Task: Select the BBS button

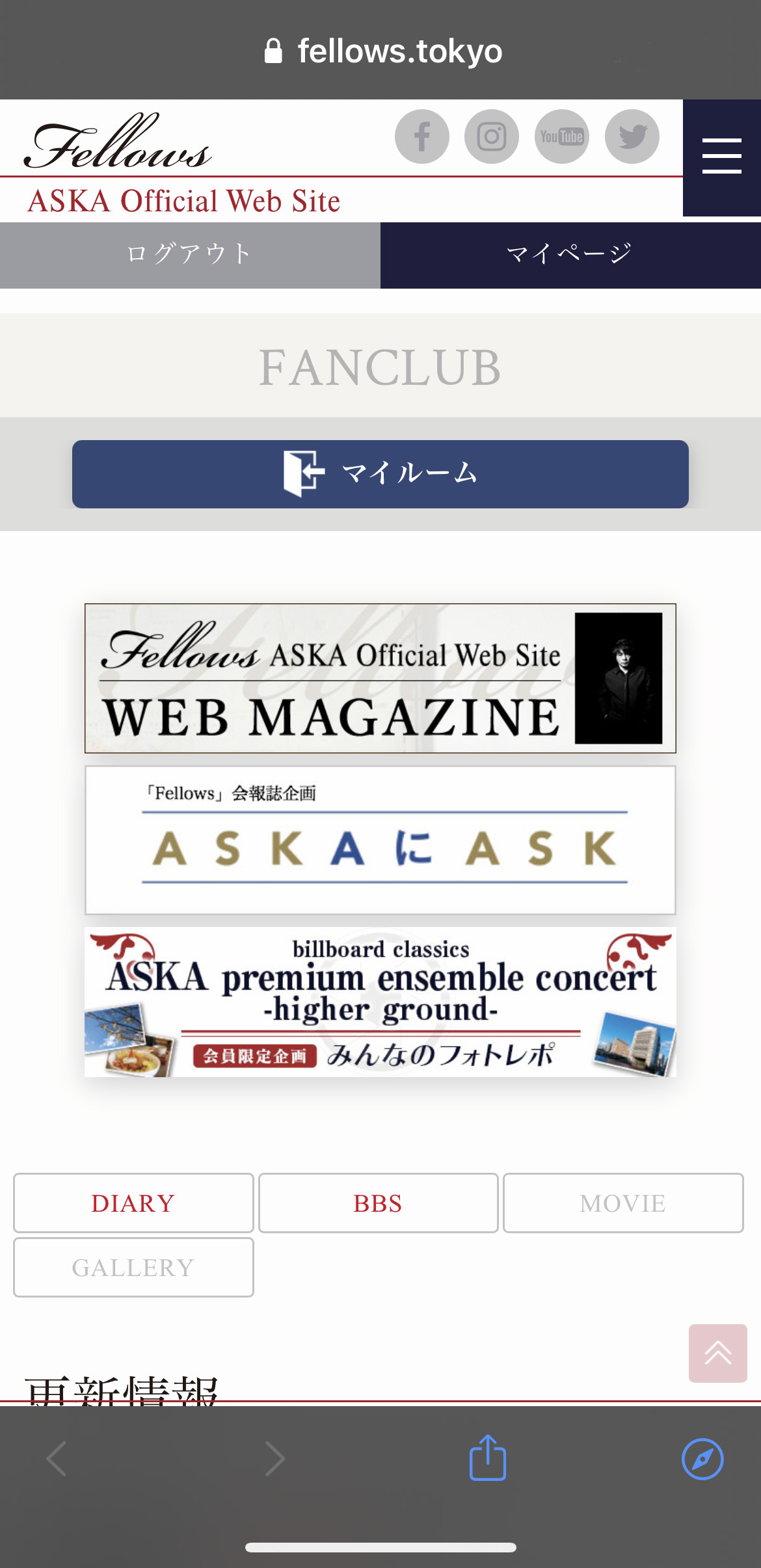Action: [378, 1203]
